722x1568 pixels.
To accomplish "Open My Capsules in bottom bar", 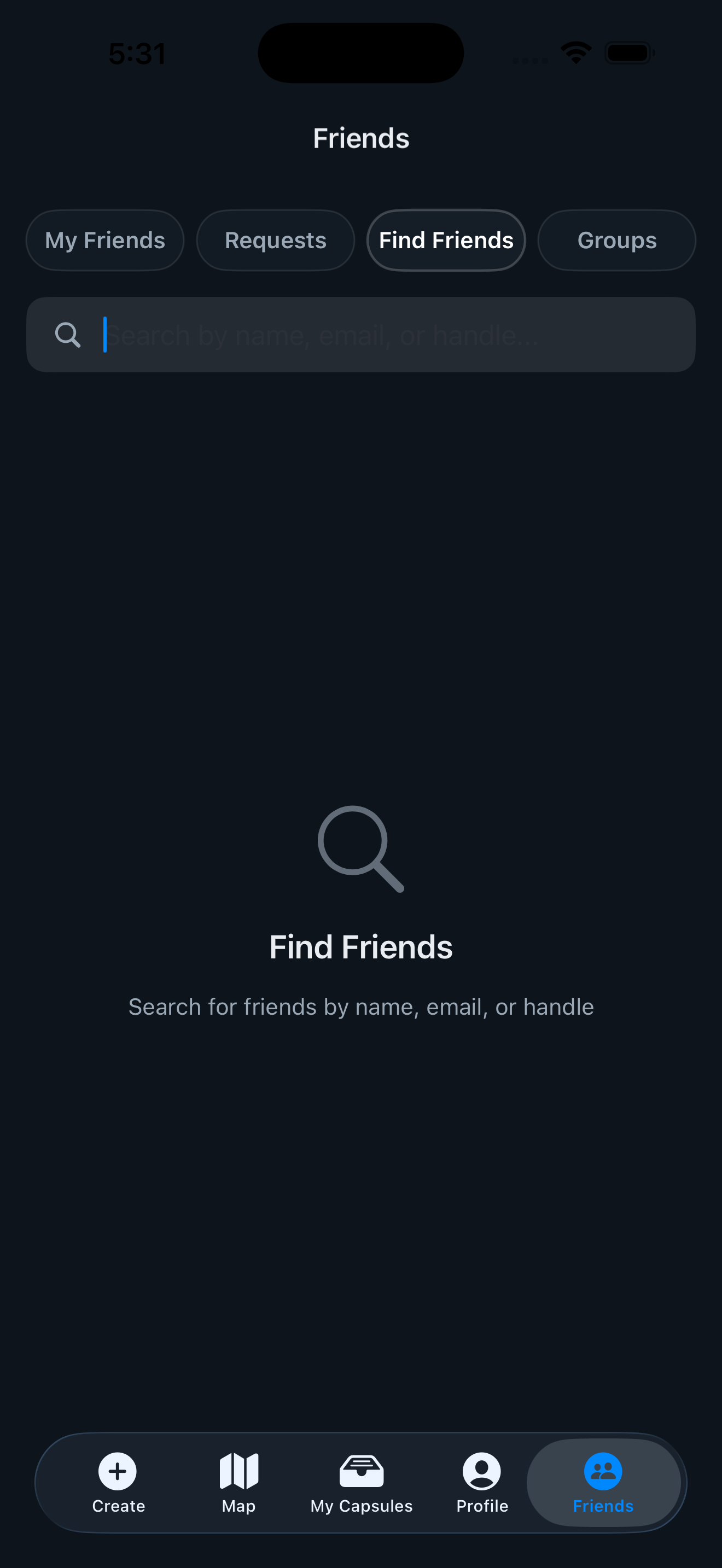I will click(361, 1483).
